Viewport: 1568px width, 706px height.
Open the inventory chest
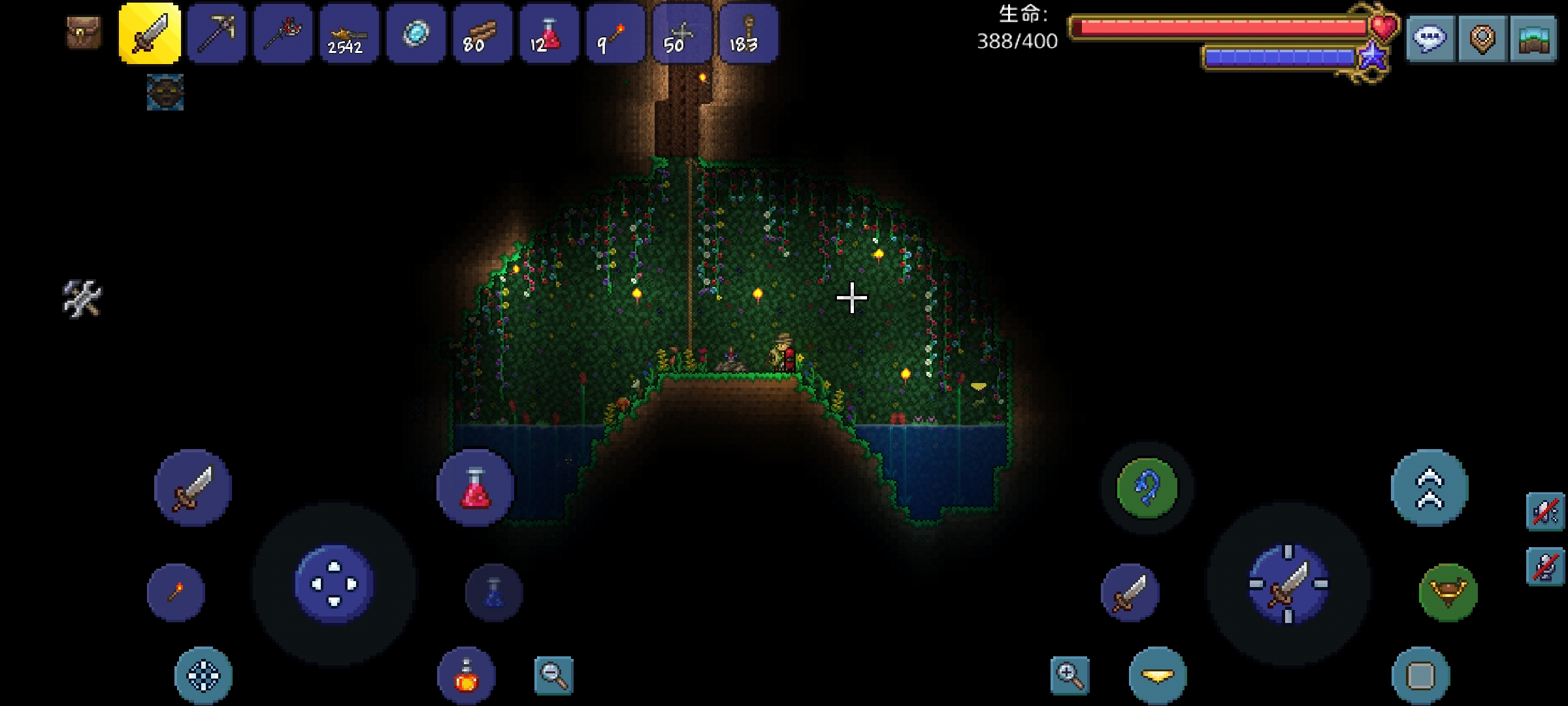(x=84, y=33)
